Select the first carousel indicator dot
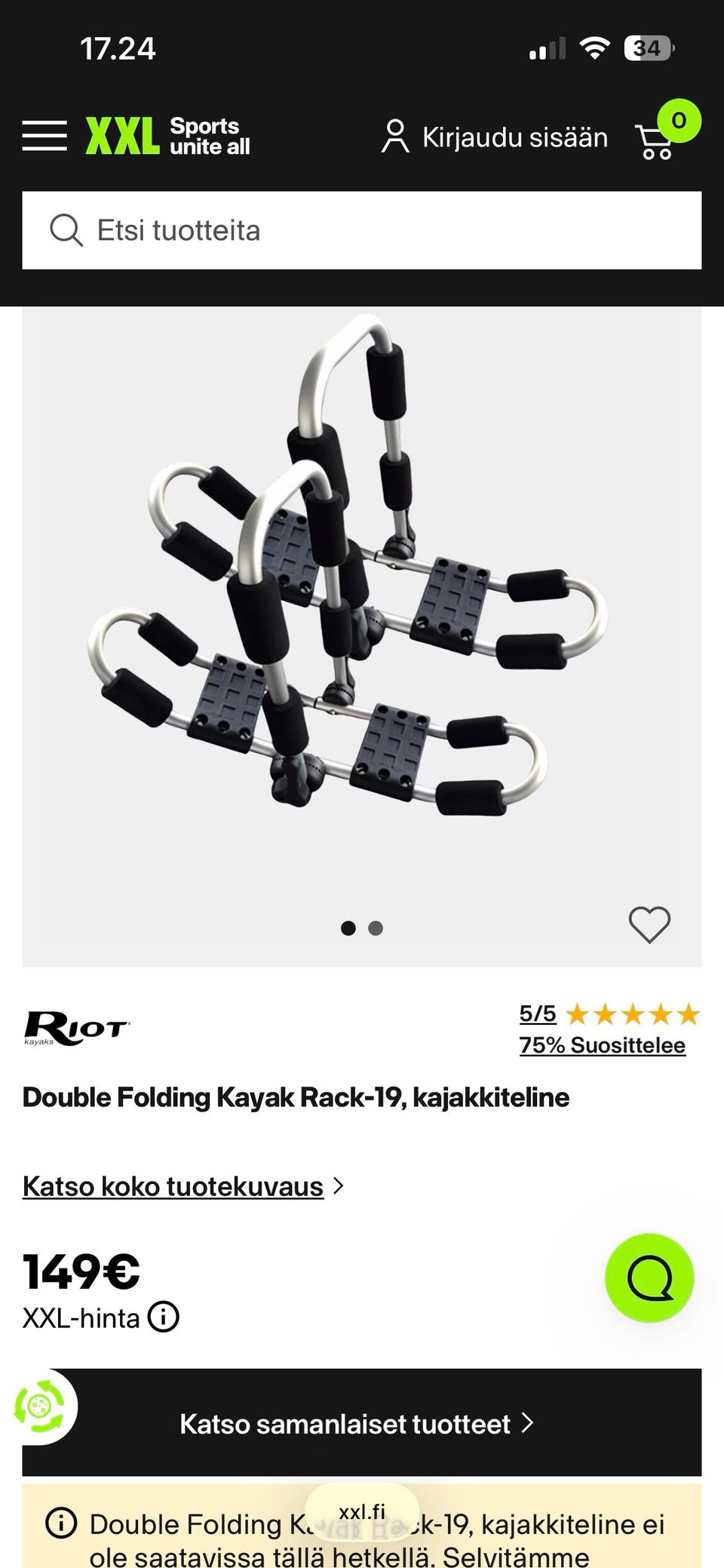The height and width of the screenshot is (1568, 724). coord(348,928)
